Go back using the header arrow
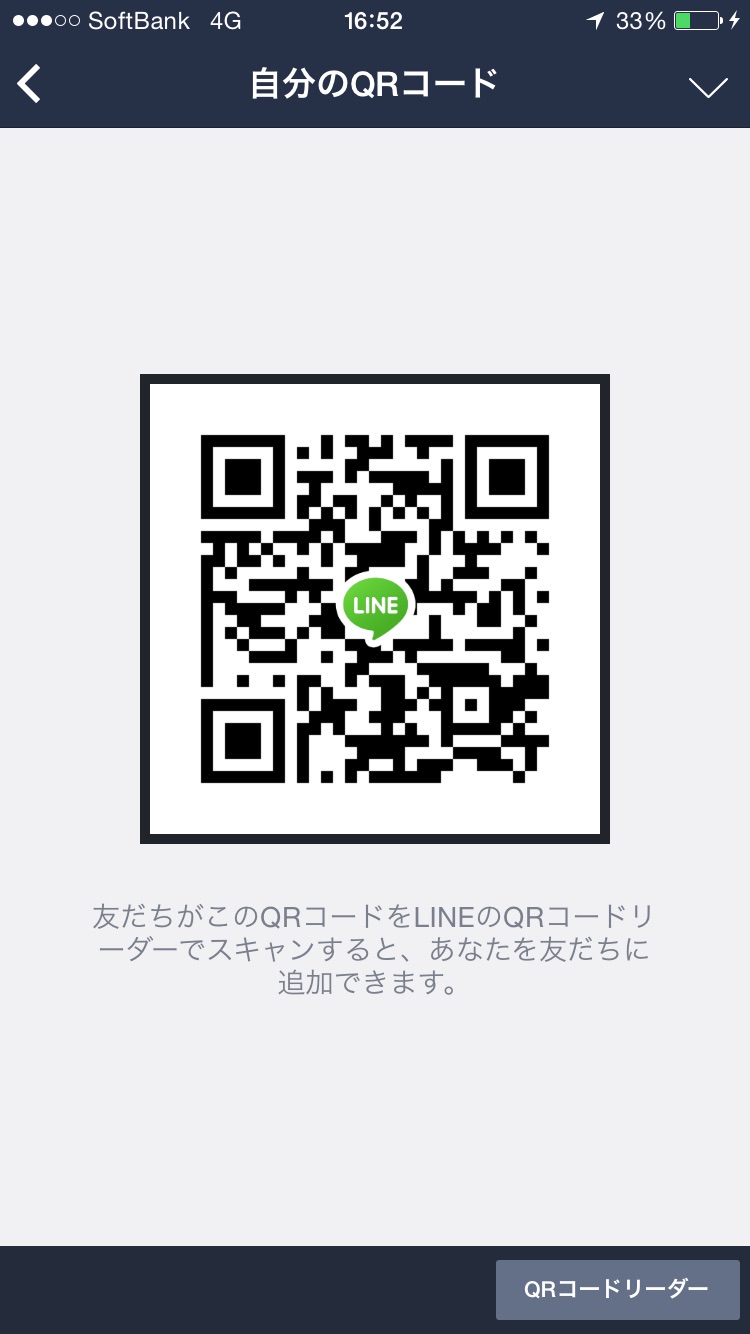750x1334 pixels. coord(30,84)
